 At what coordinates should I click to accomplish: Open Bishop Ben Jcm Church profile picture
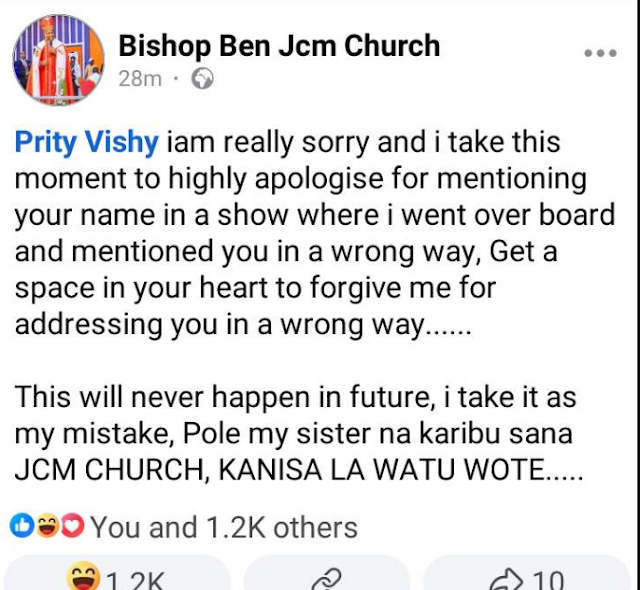50,61
